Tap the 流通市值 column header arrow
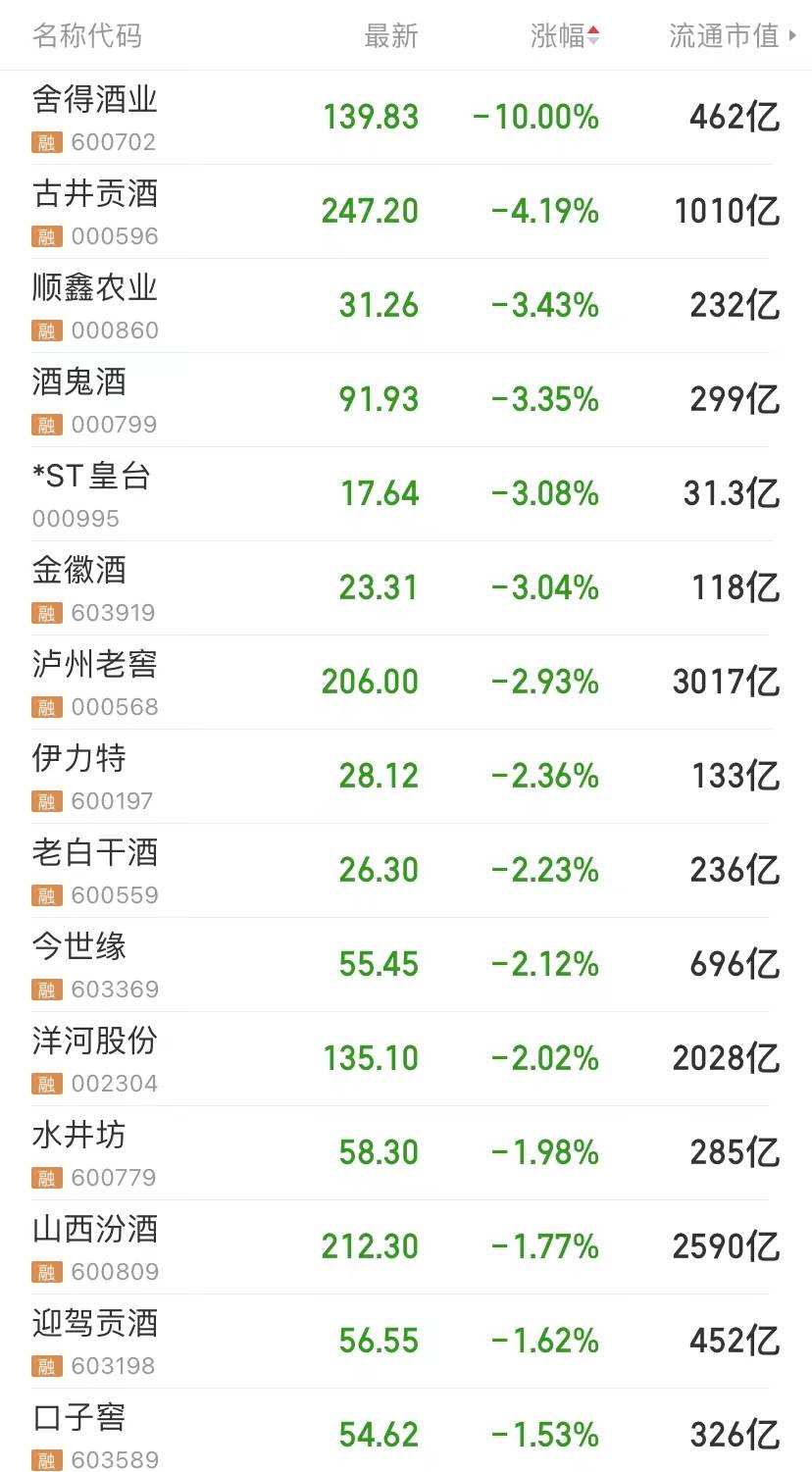Screen dimensions: 812x1472 792,36
